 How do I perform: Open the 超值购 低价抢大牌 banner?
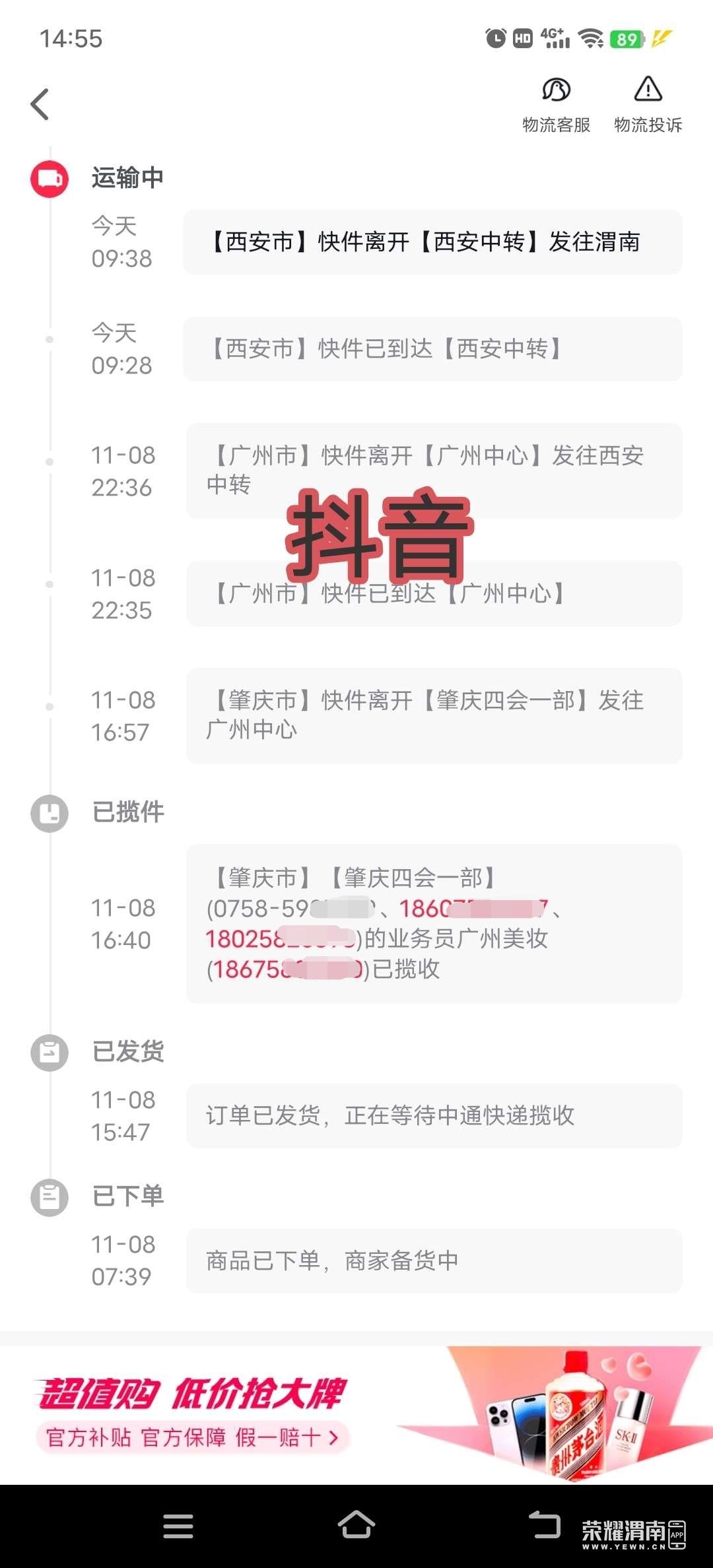356,1412
